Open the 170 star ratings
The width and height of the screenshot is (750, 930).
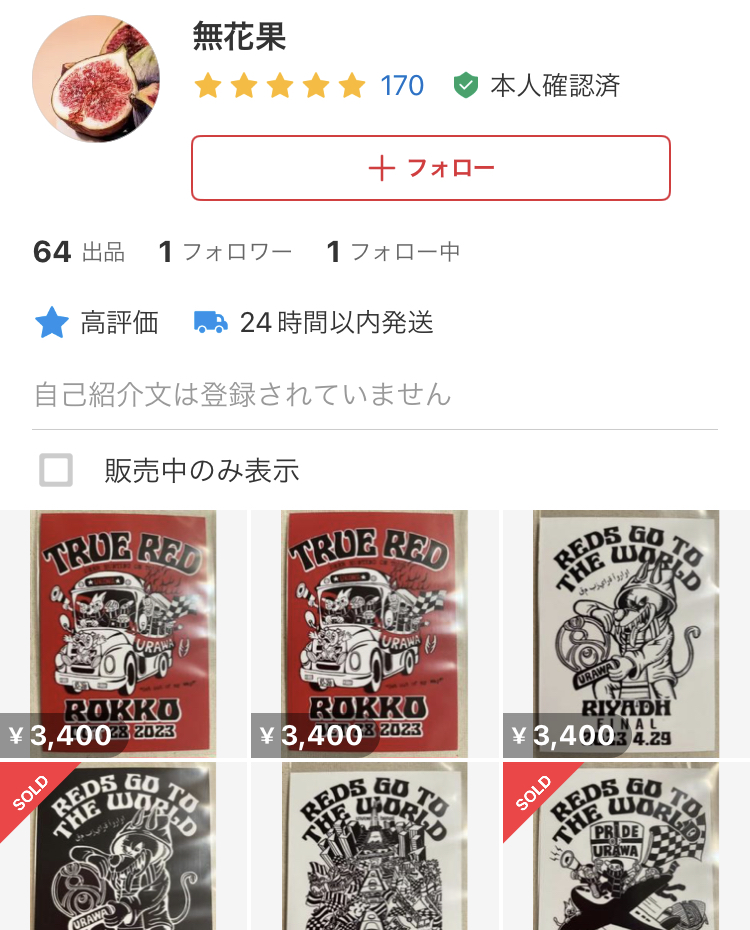coord(310,86)
